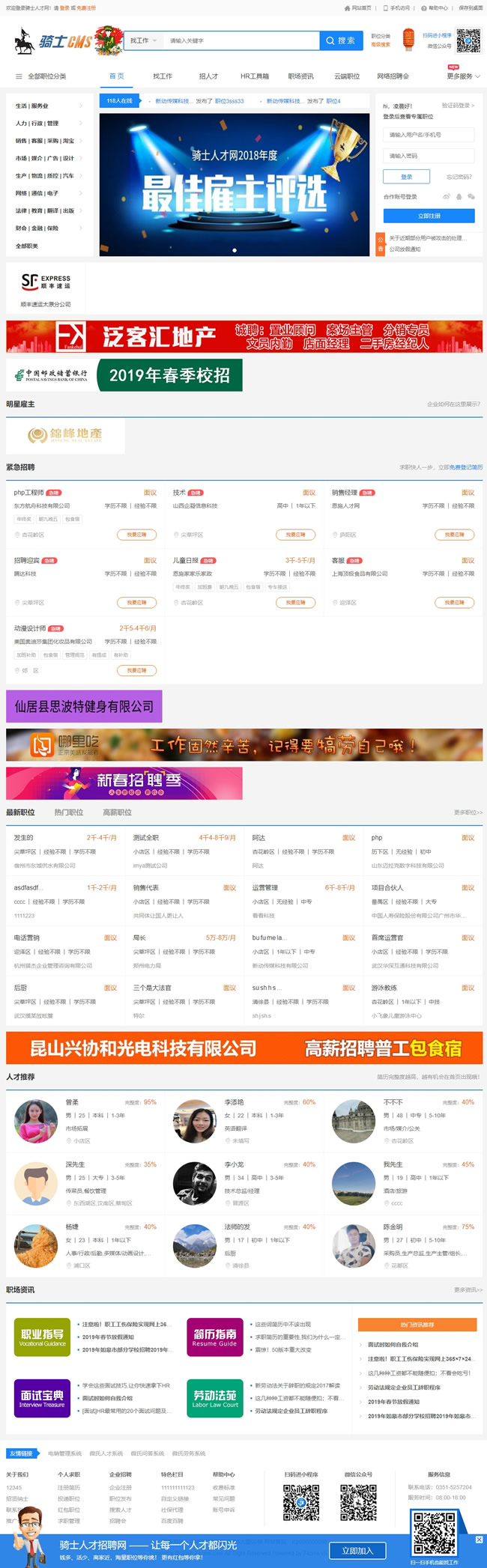Tap the blue 立即注册 button
Image resolution: width=487 pixels, height=1568 pixels.
click(x=429, y=216)
